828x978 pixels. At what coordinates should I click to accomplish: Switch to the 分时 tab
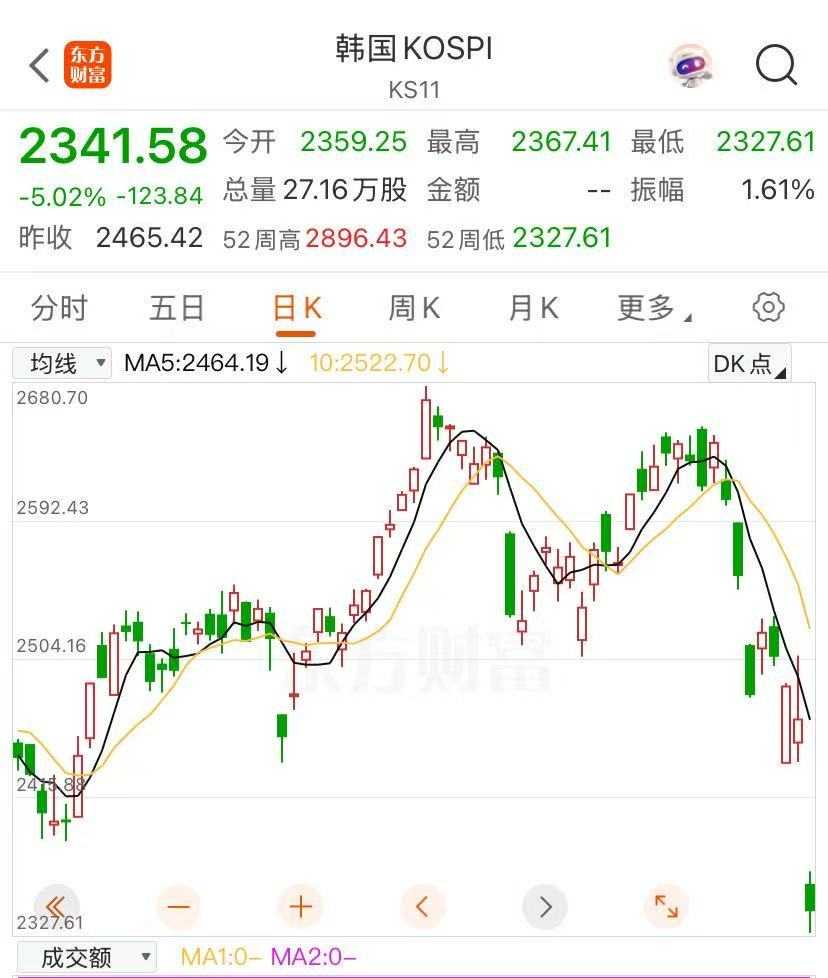(x=59, y=308)
